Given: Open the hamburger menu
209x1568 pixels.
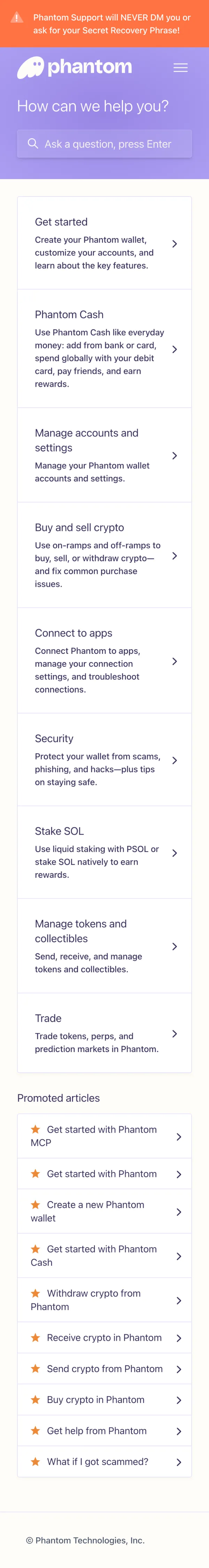Looking at the screenshot, I should (x=180, y=68).
